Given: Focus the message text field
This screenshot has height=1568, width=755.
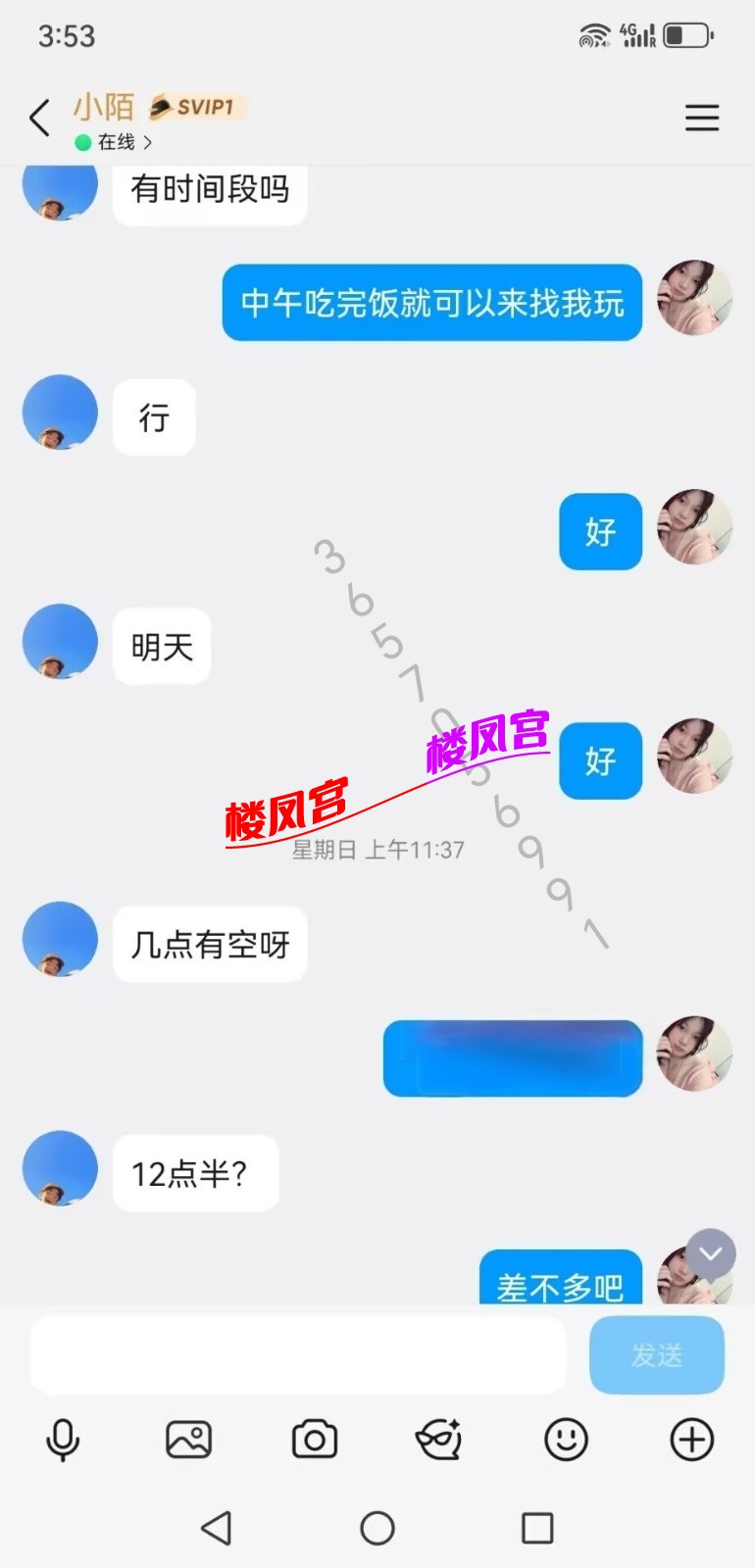Looking at the screenshot, I should click(x=299, y=1356).
